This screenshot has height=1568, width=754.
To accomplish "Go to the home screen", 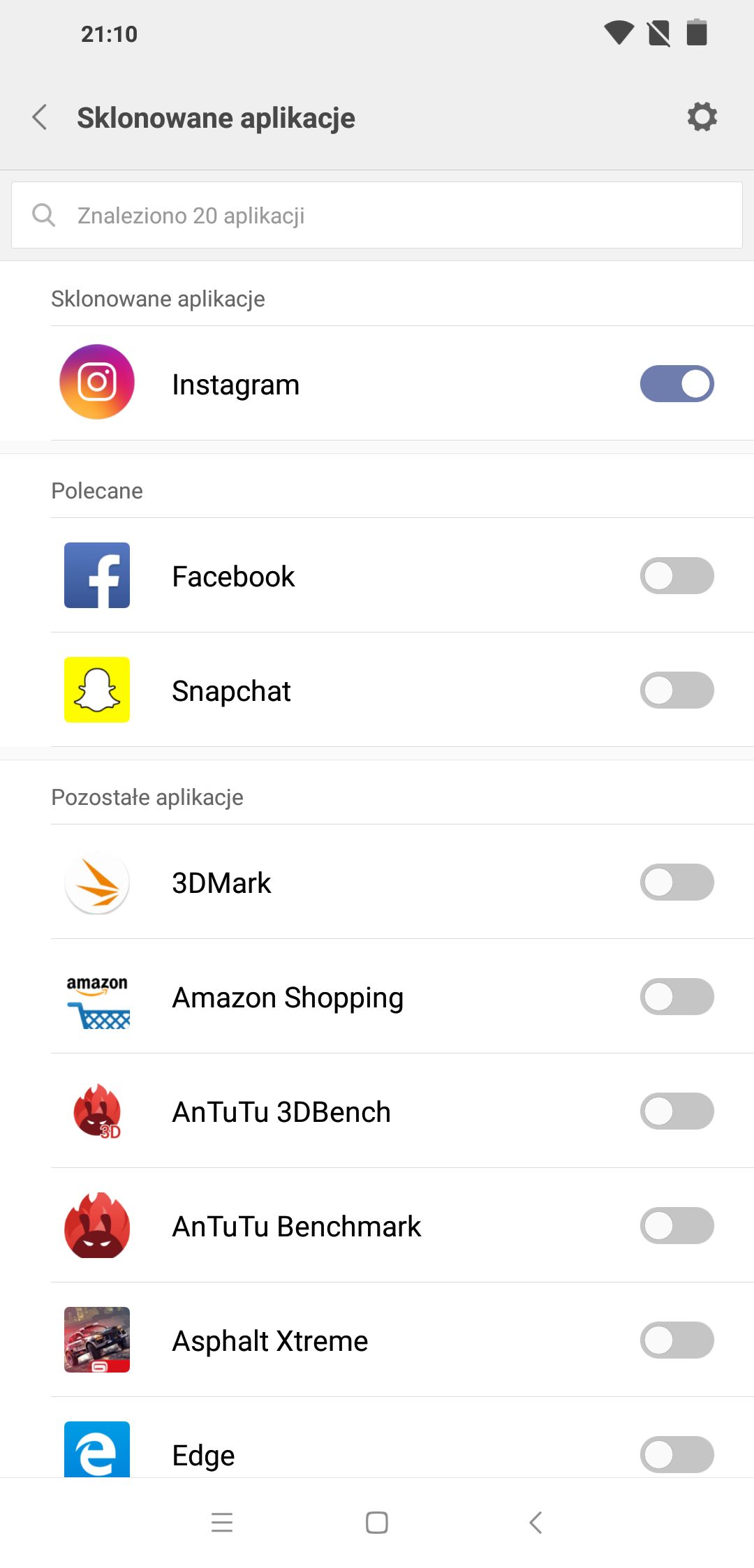I will pos(377,1522).
